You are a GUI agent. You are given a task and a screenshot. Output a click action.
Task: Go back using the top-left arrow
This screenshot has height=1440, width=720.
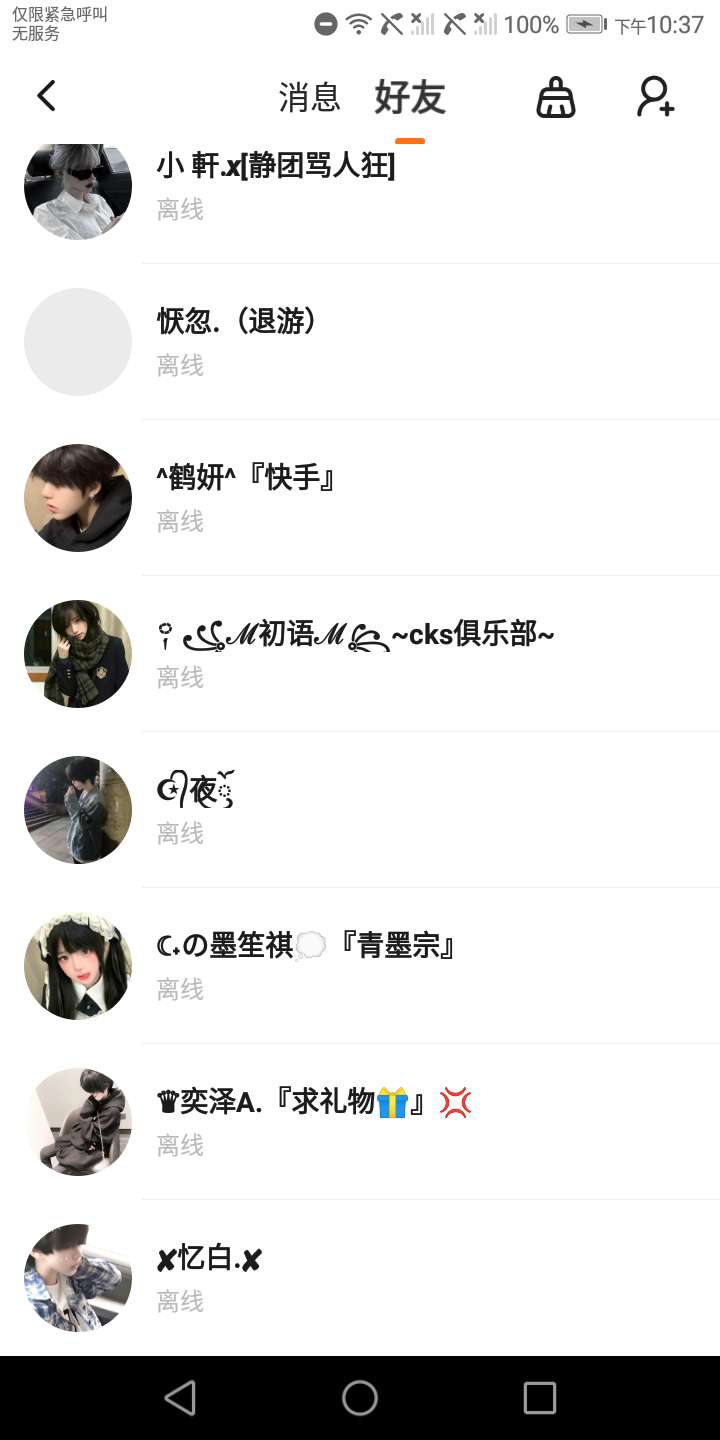click(46, 97)
